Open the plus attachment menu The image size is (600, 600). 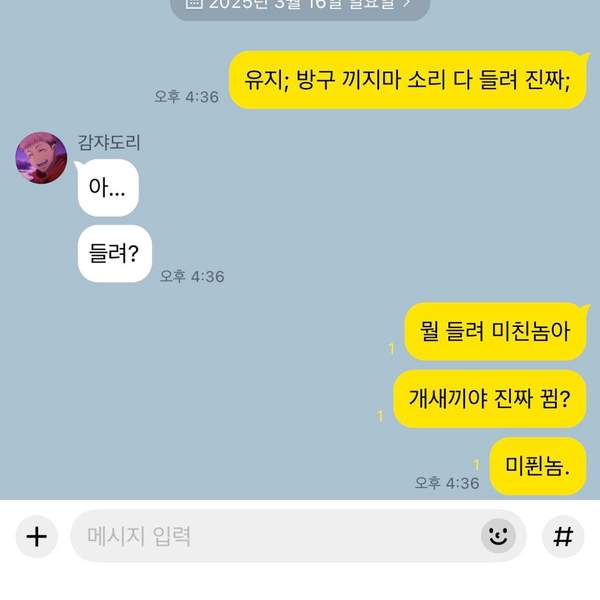click(x=37, y=537)
